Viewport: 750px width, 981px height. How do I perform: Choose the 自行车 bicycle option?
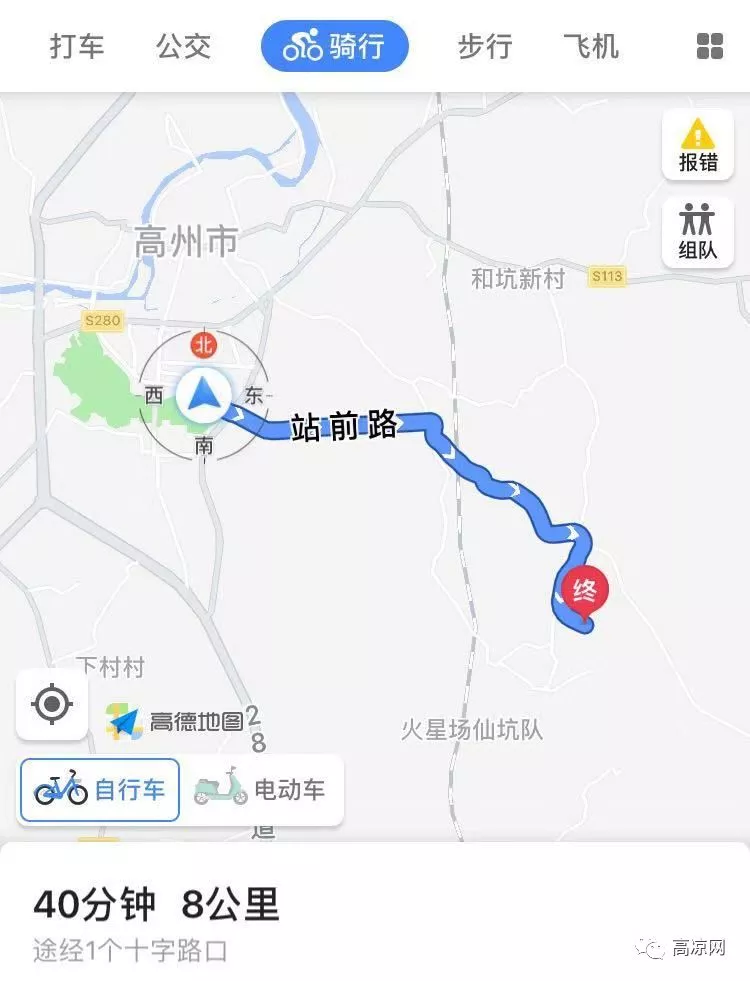(100, 790)
